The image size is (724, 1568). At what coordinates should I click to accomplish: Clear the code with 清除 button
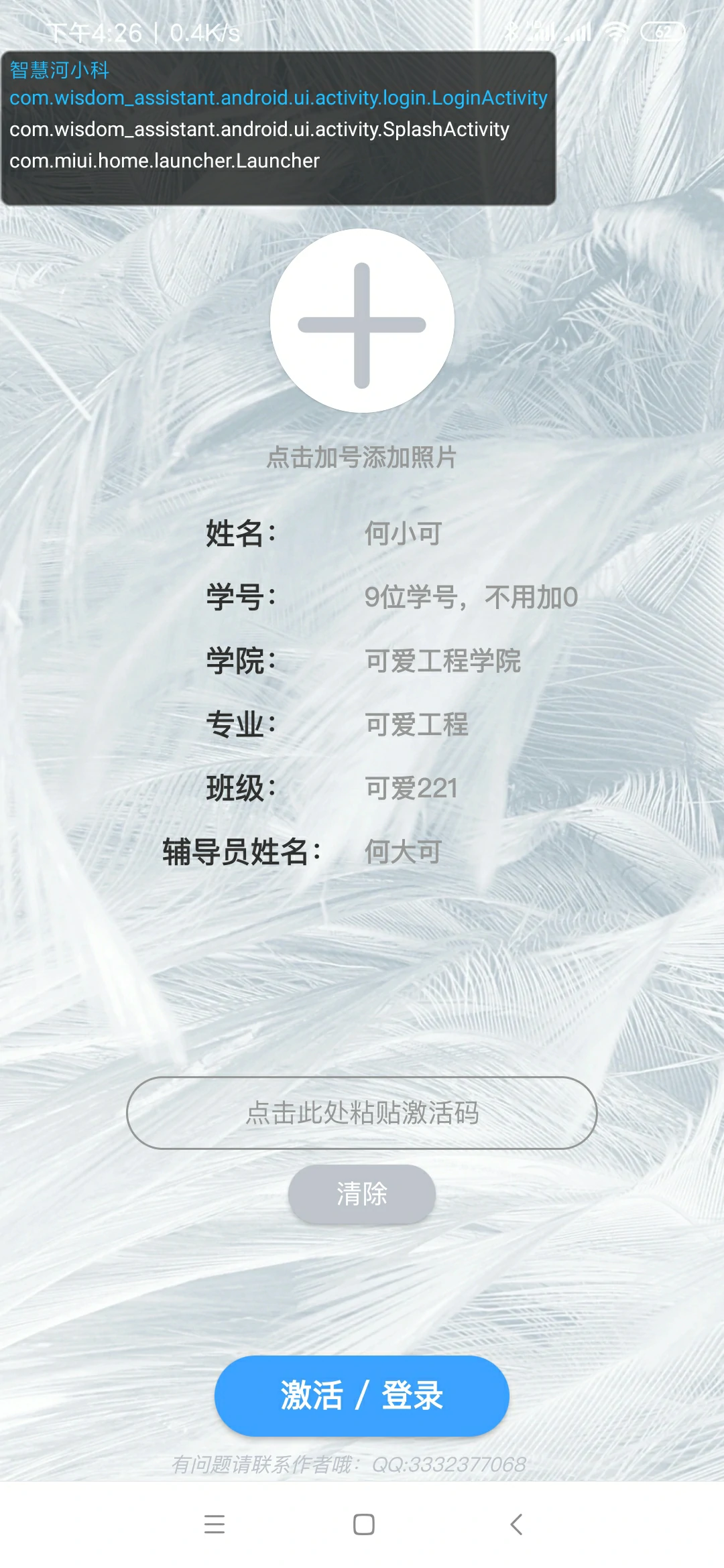pyautogui.click(x=362, y=1194)
